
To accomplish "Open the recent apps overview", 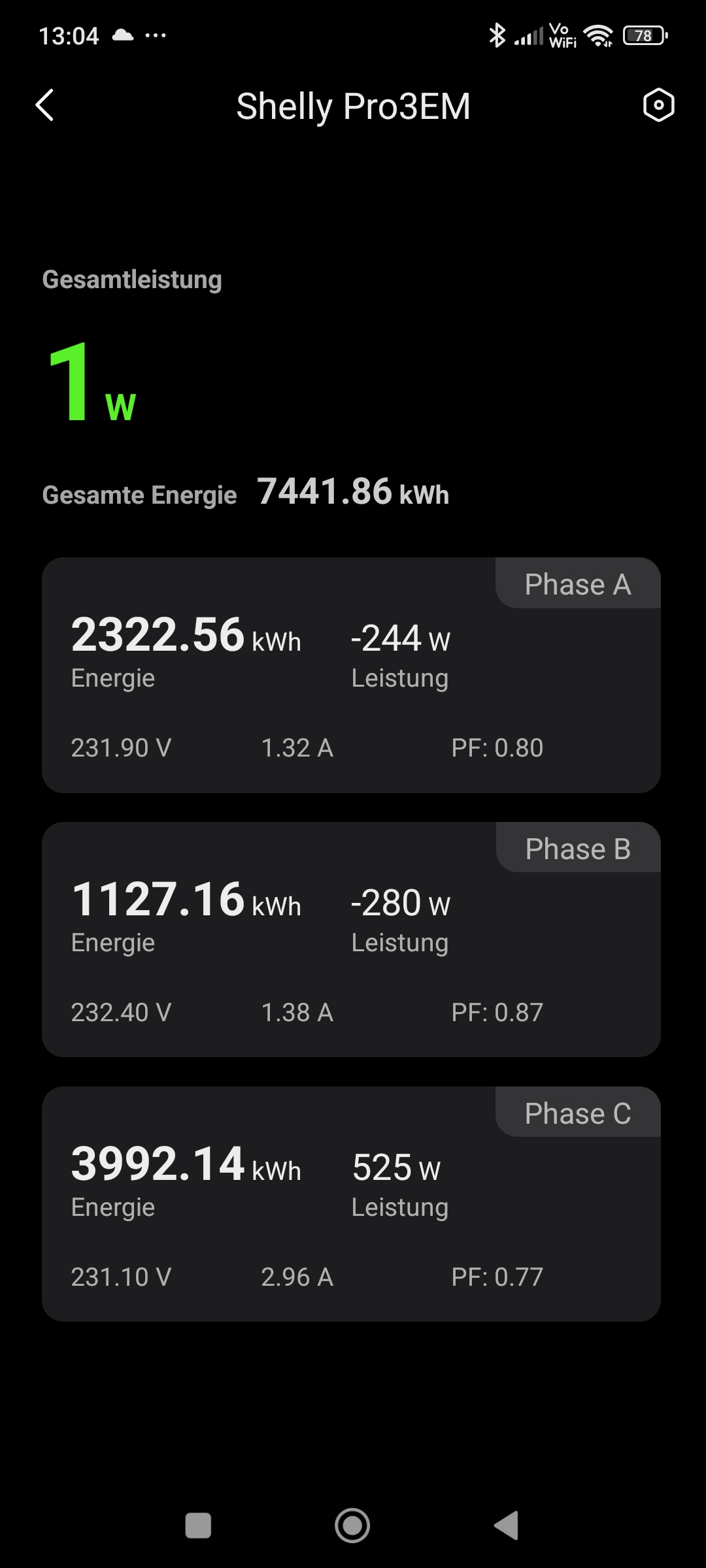I will point(198,1526).
